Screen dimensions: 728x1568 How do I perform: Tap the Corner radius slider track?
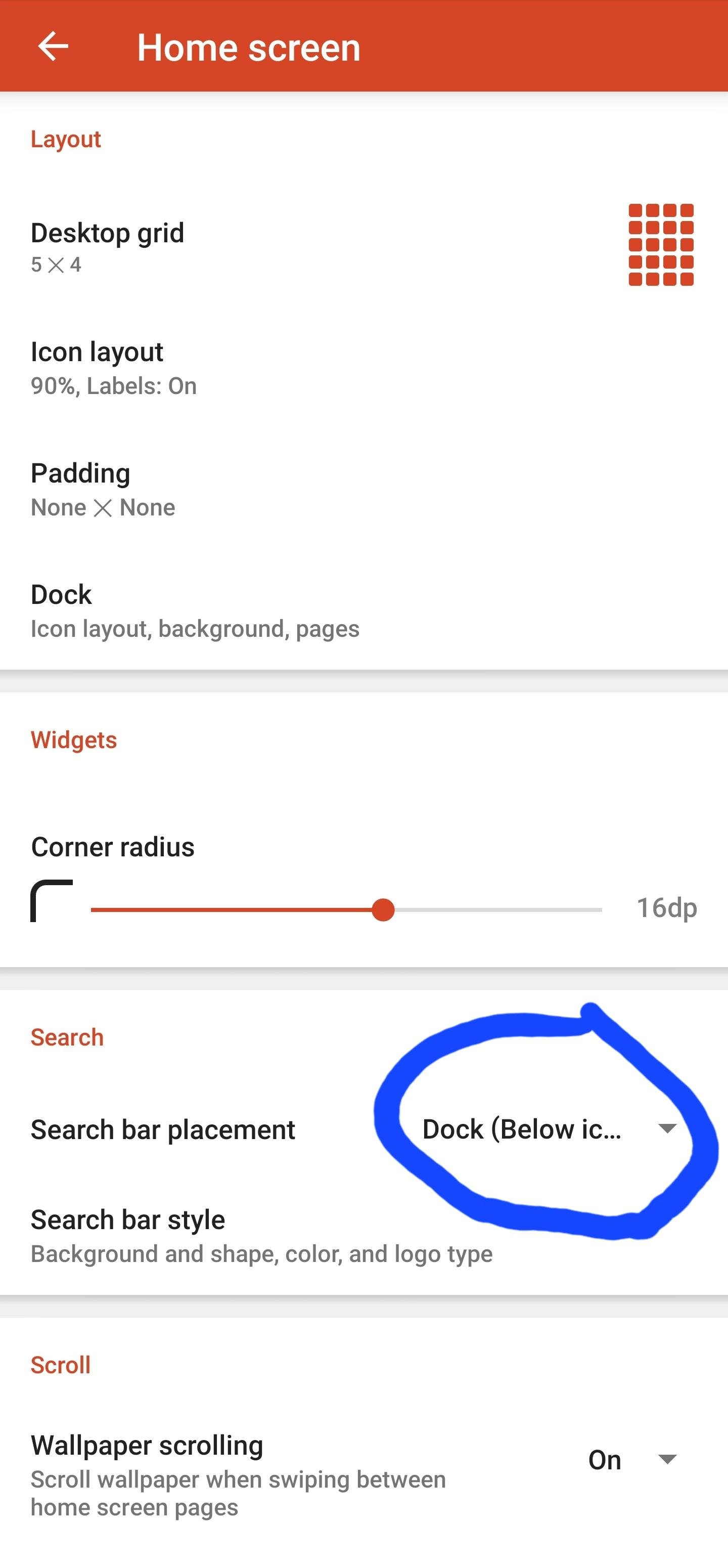click(x=346, y=909)
